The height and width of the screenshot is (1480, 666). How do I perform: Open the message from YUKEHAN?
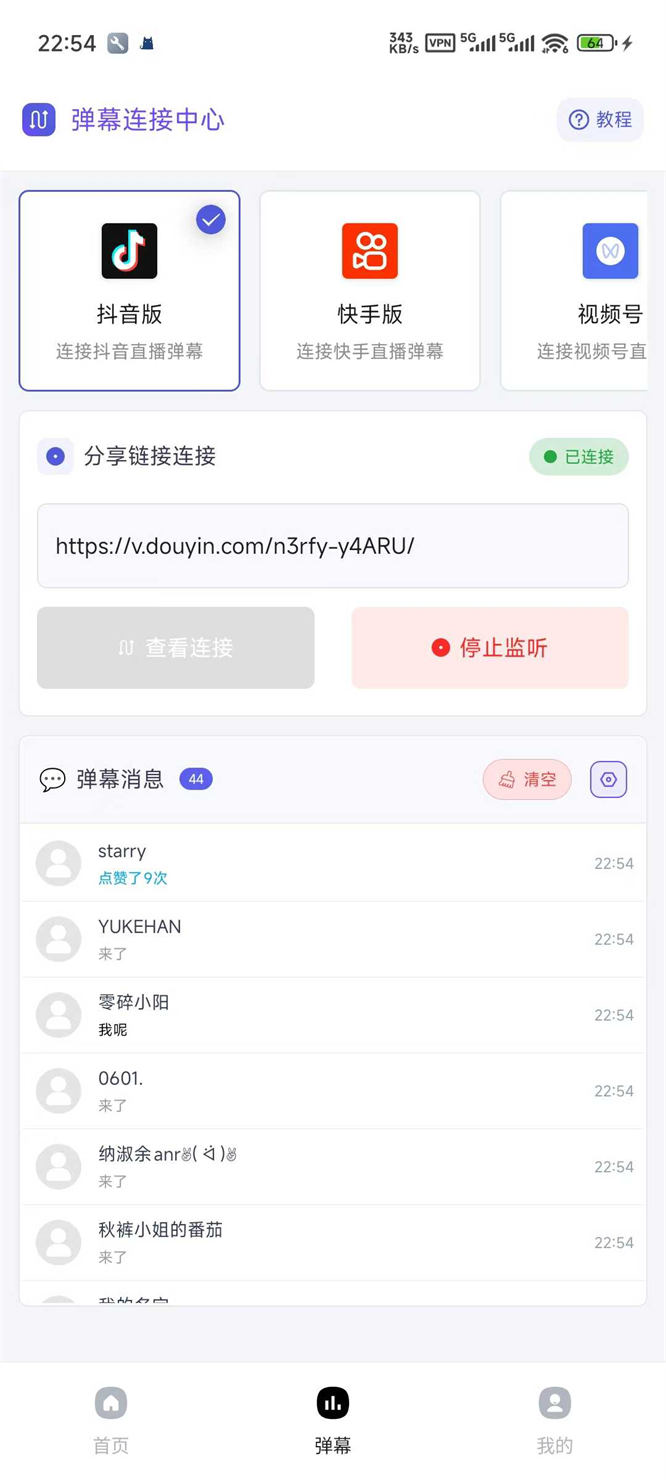pos(332,939)
